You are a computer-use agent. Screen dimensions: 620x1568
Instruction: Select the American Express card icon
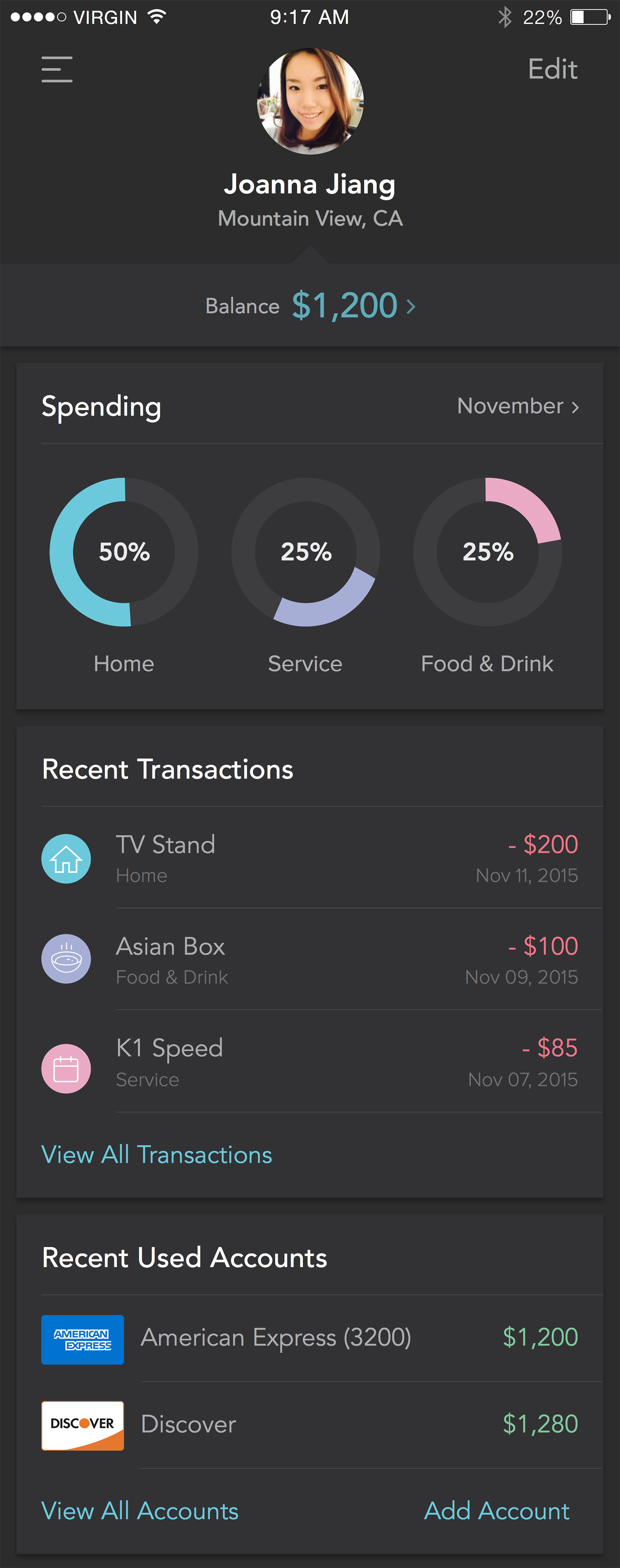click(x=82, y=1339)
